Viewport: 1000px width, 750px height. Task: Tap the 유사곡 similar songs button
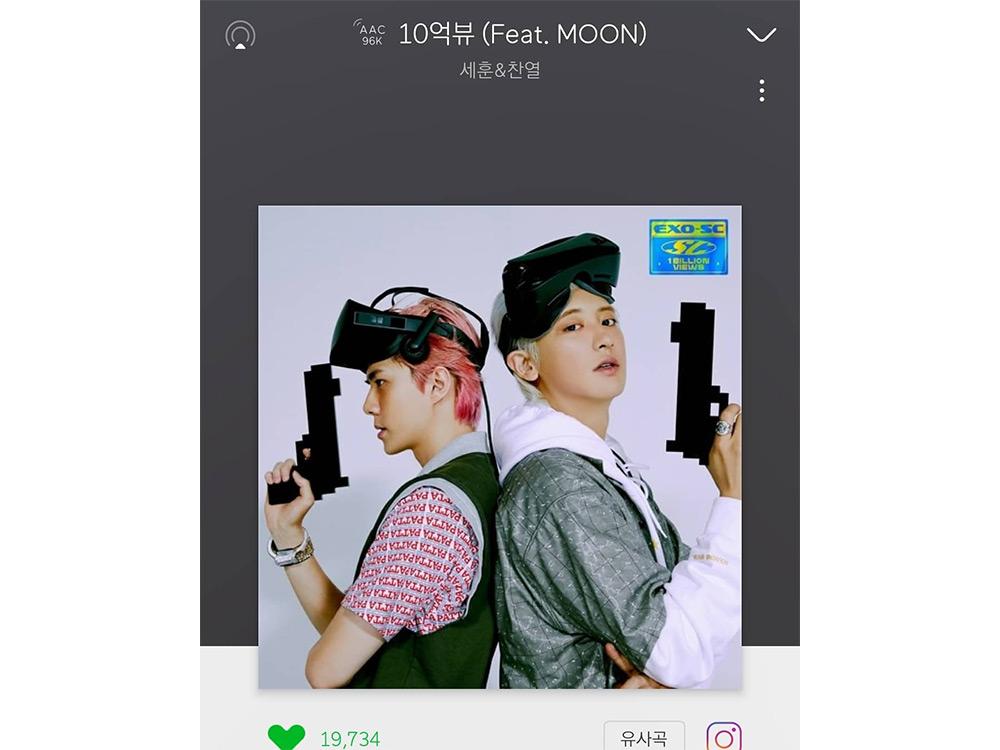tap(644, 738)
